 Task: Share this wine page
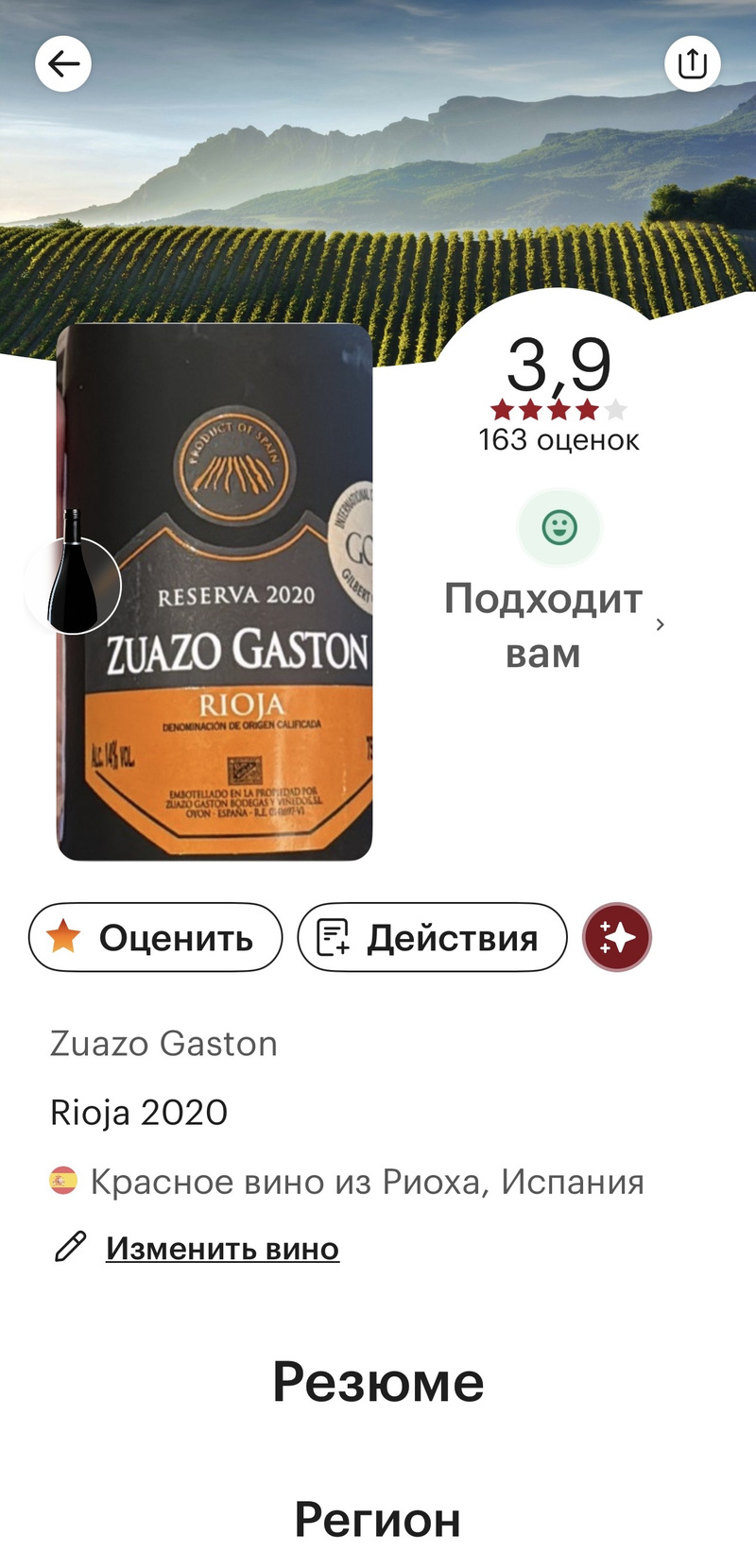tap(693, 64)
